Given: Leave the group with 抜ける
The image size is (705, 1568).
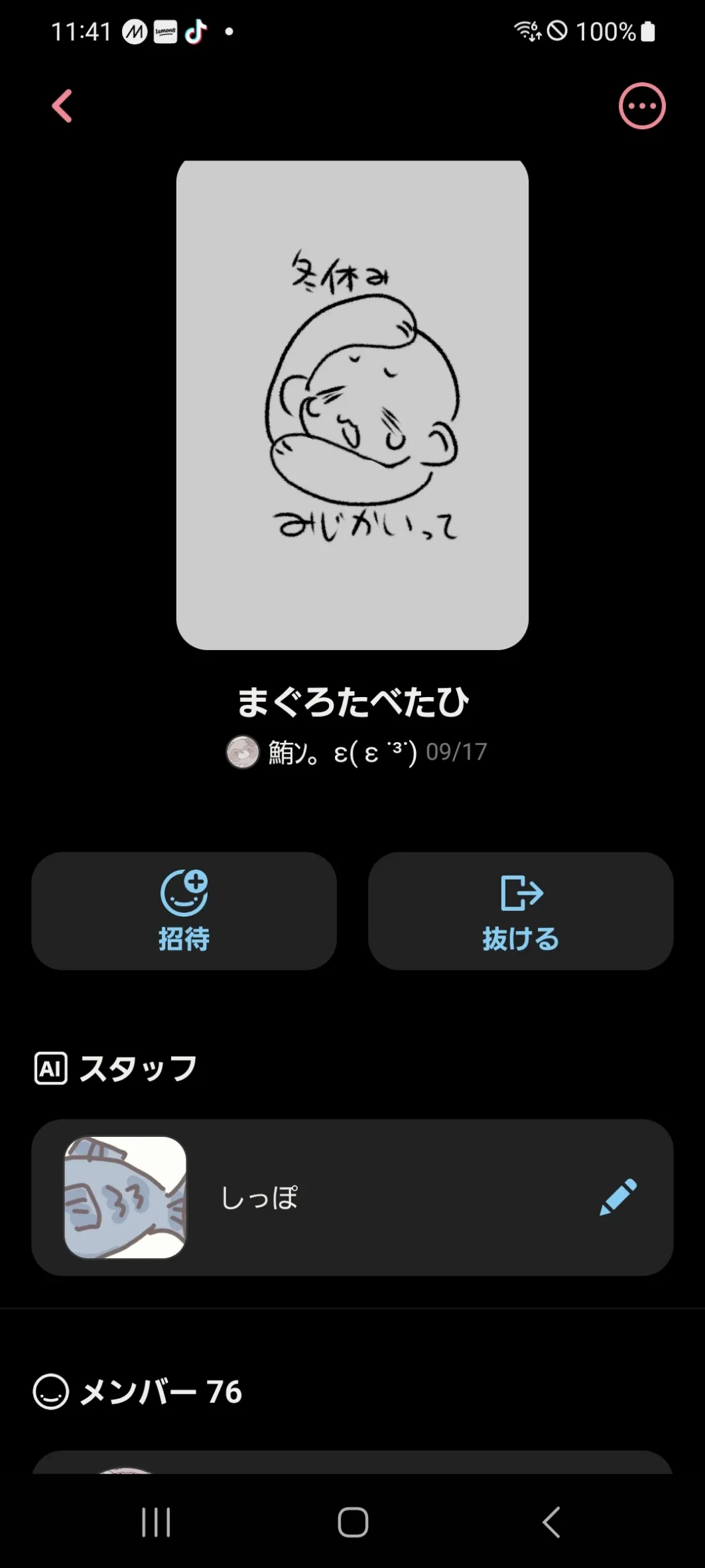Looking at the screenshot, I should 521,911.
